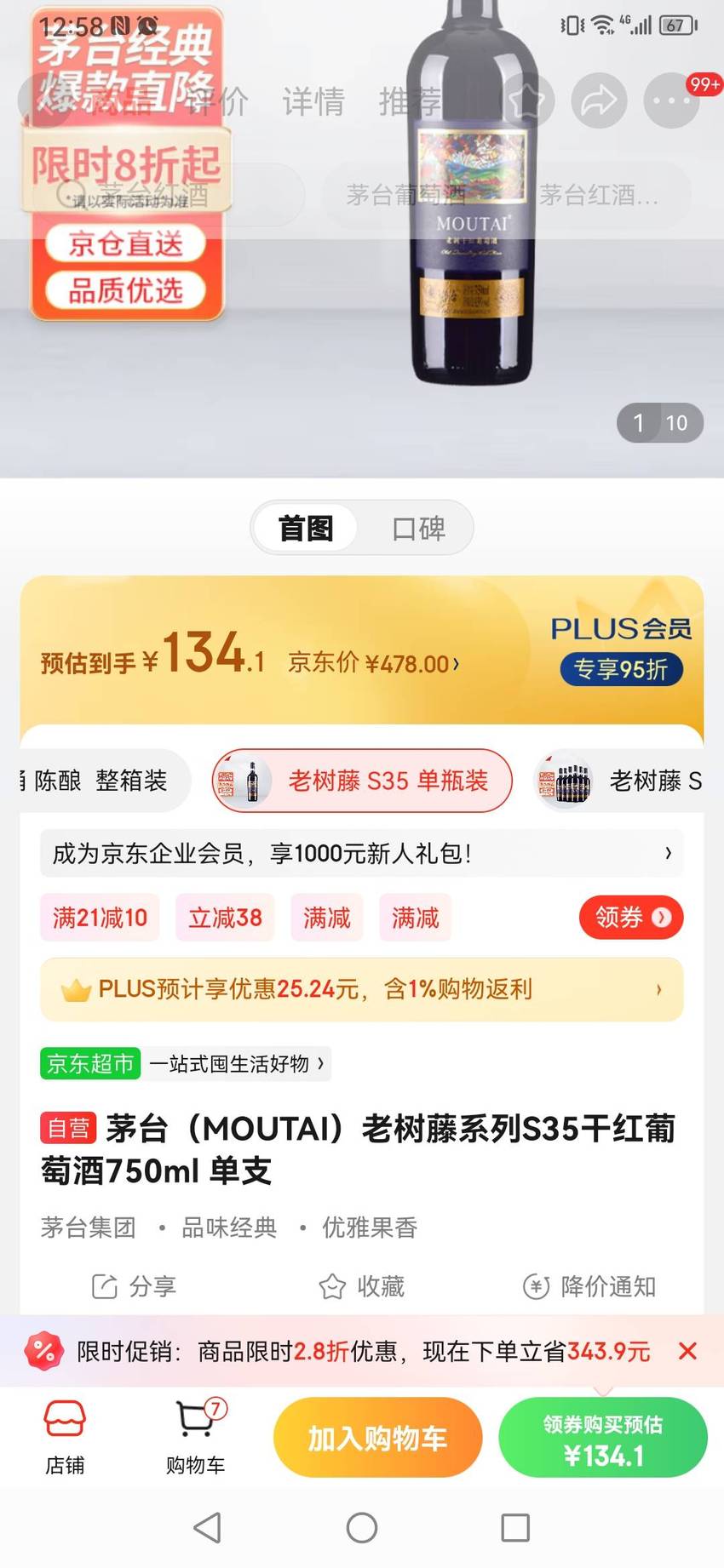
Task: Tap 分享 under the product title
Action: (x=134, y=1286)
